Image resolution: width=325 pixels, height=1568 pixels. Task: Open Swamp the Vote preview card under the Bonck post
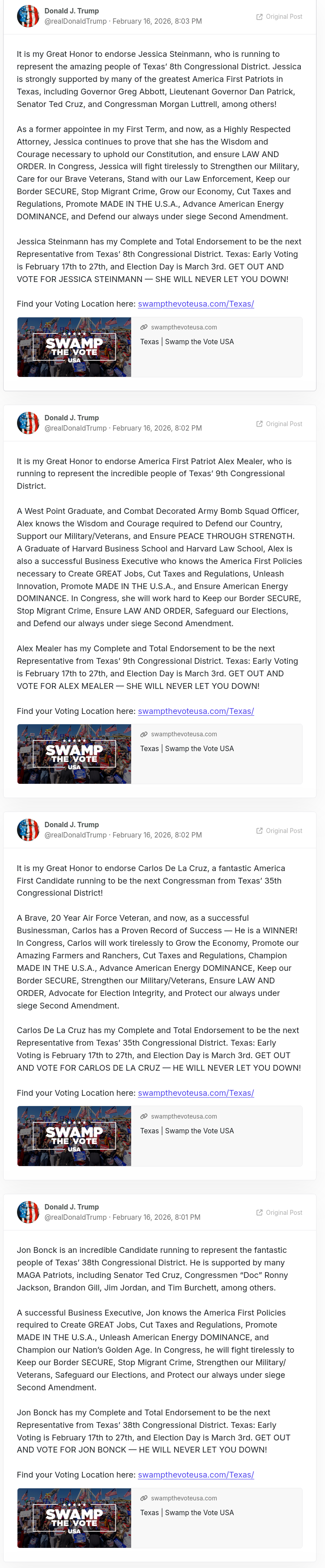[159, 1518]
